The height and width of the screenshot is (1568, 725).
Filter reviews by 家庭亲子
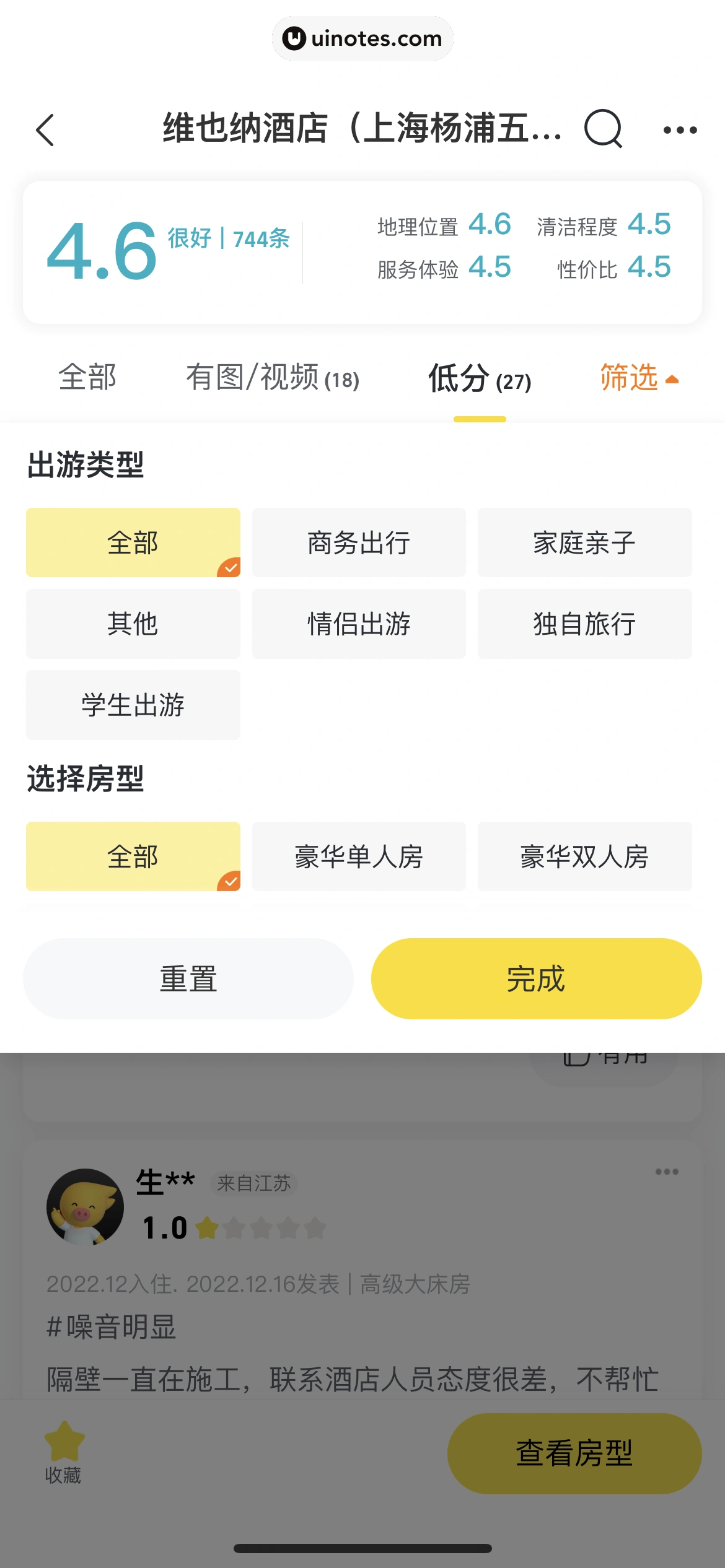[x=584, y=542]
